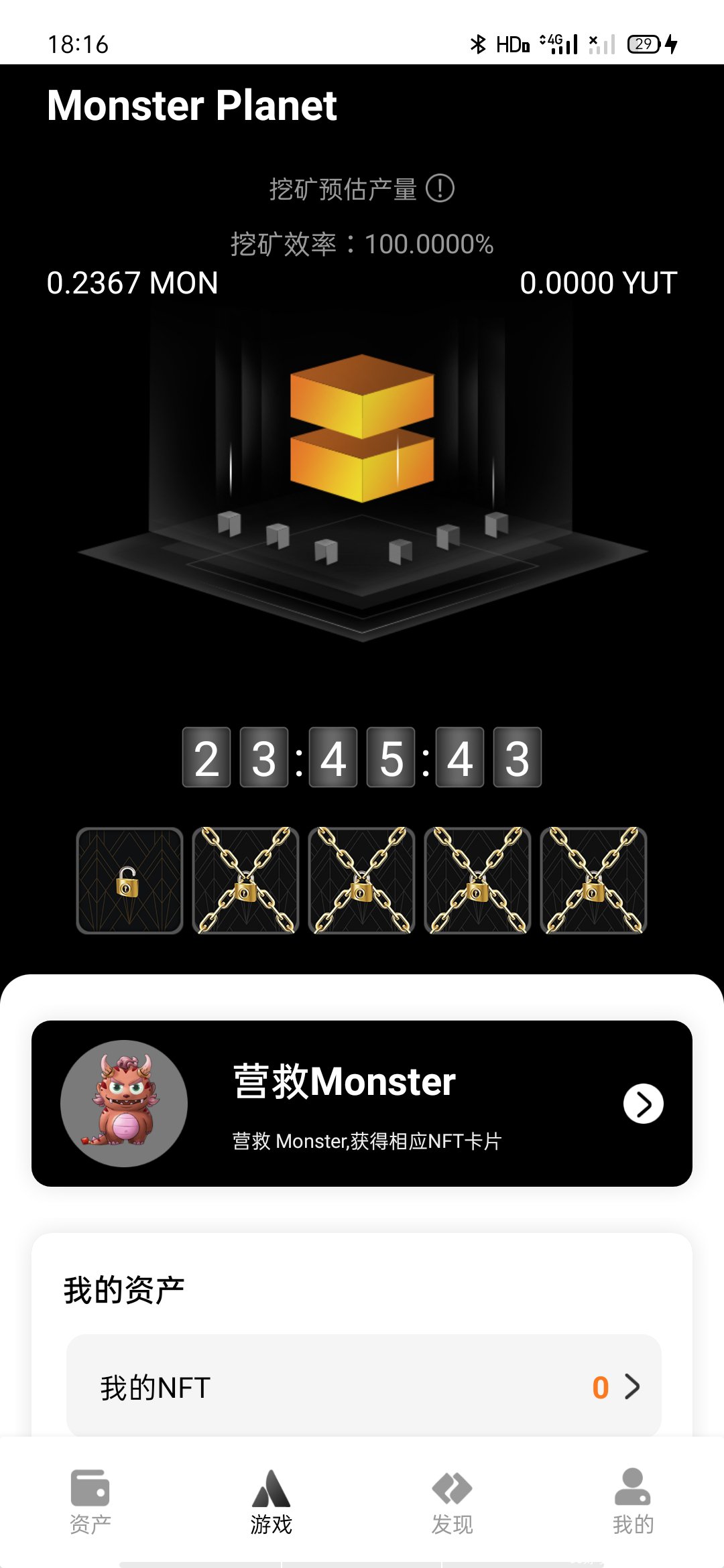Tap the info icon beside 挖矿预估产量
The width and height of the screenshot is (724, 1568).
point(440,188)
